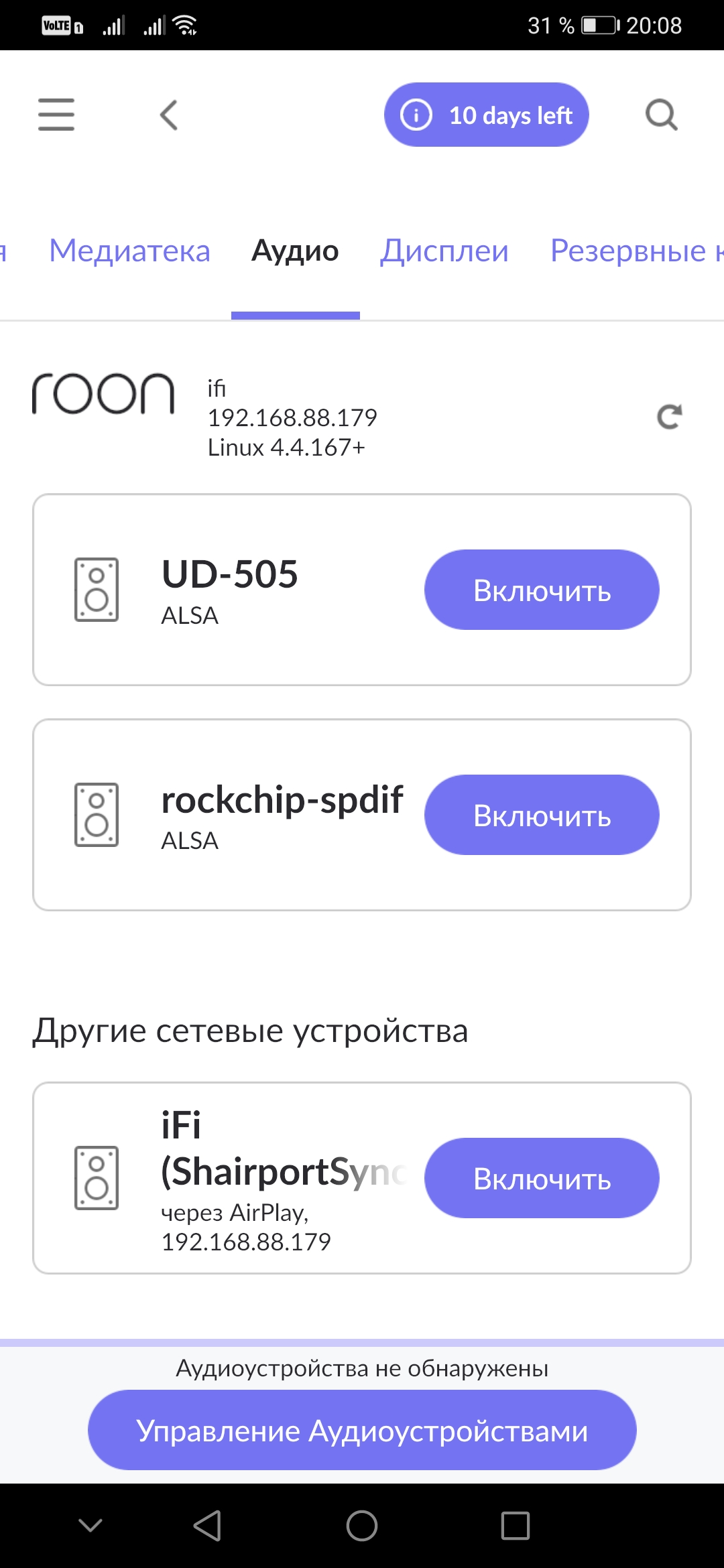
Task: Refresh the ifi device list
Action: click(669, 417)
